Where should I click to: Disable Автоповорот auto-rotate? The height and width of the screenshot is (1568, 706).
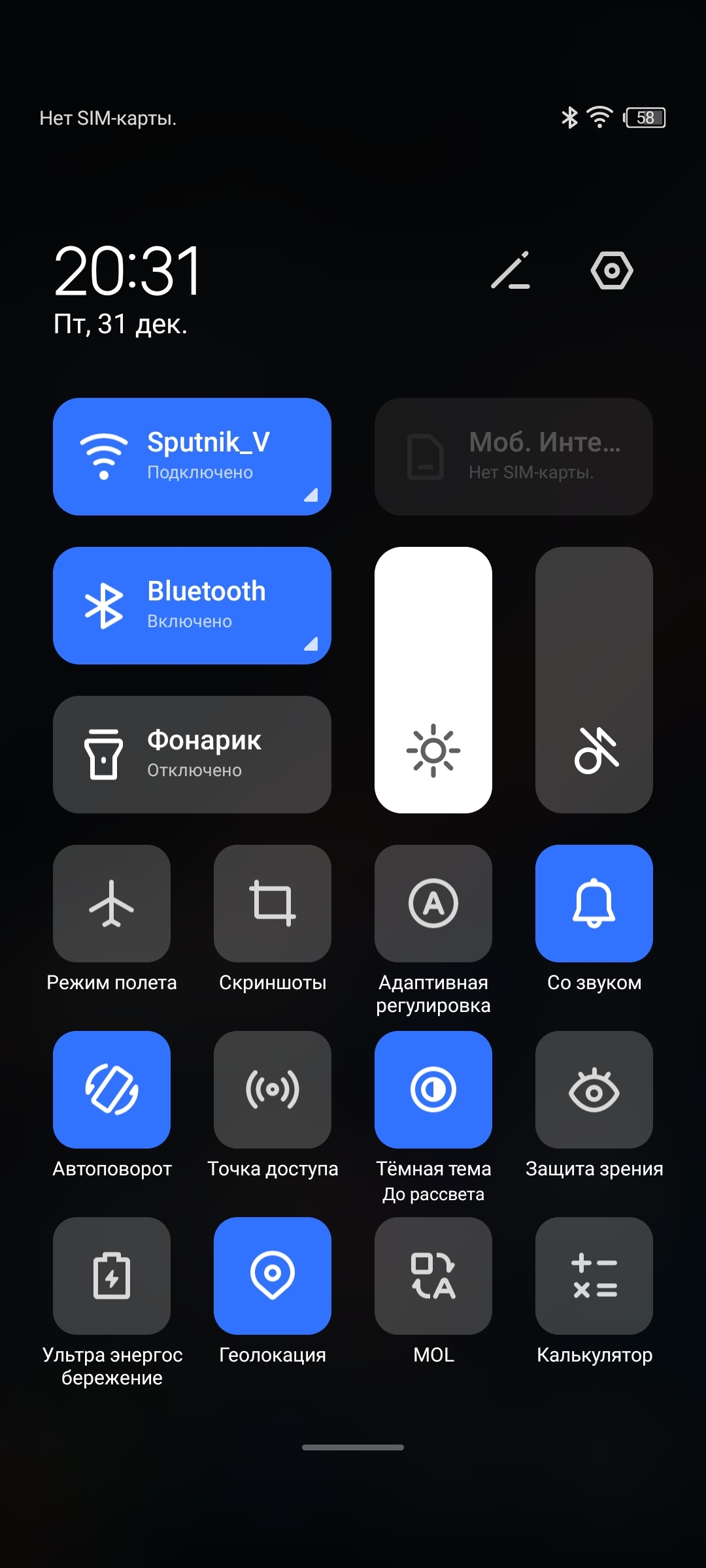pos(112,1090)
